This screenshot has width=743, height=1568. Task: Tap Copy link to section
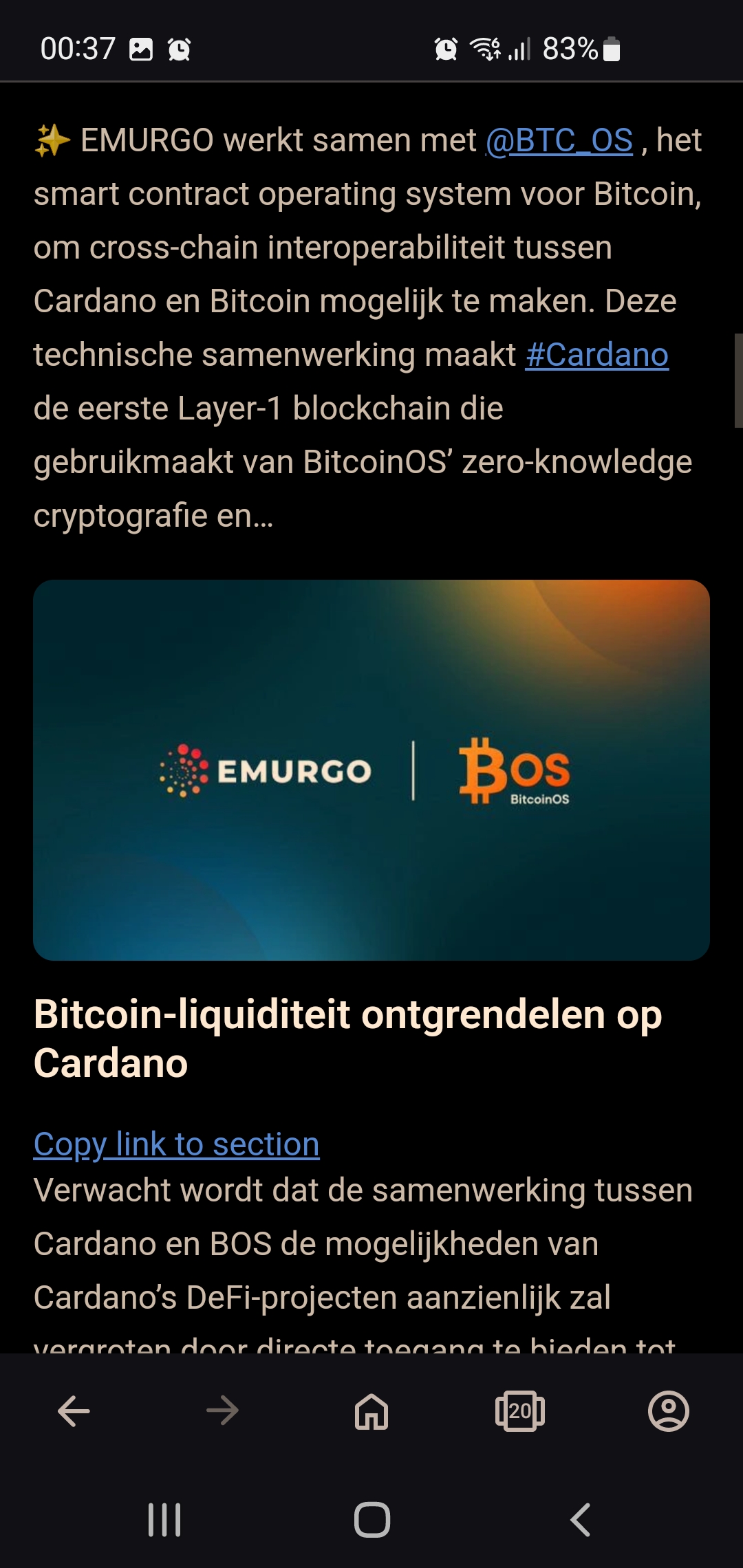[177, 1144]
